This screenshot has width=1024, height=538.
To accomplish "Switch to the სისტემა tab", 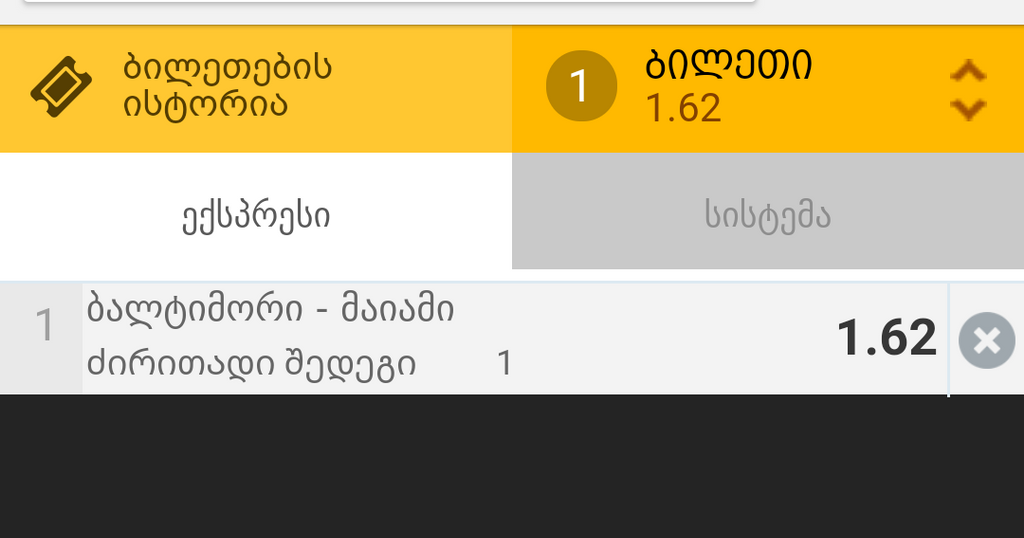I will pyautogui.click(x=767, y=215).
